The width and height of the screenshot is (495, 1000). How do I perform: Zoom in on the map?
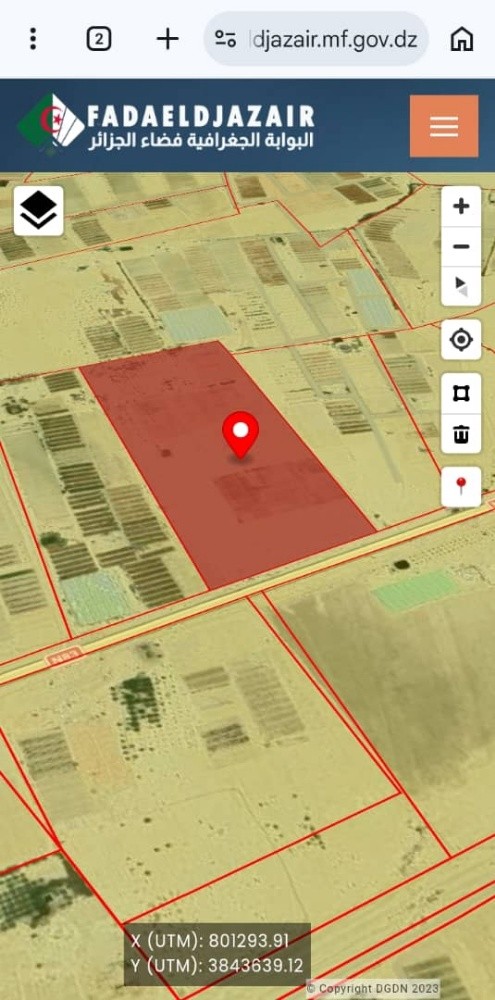[x=461, y=207]
